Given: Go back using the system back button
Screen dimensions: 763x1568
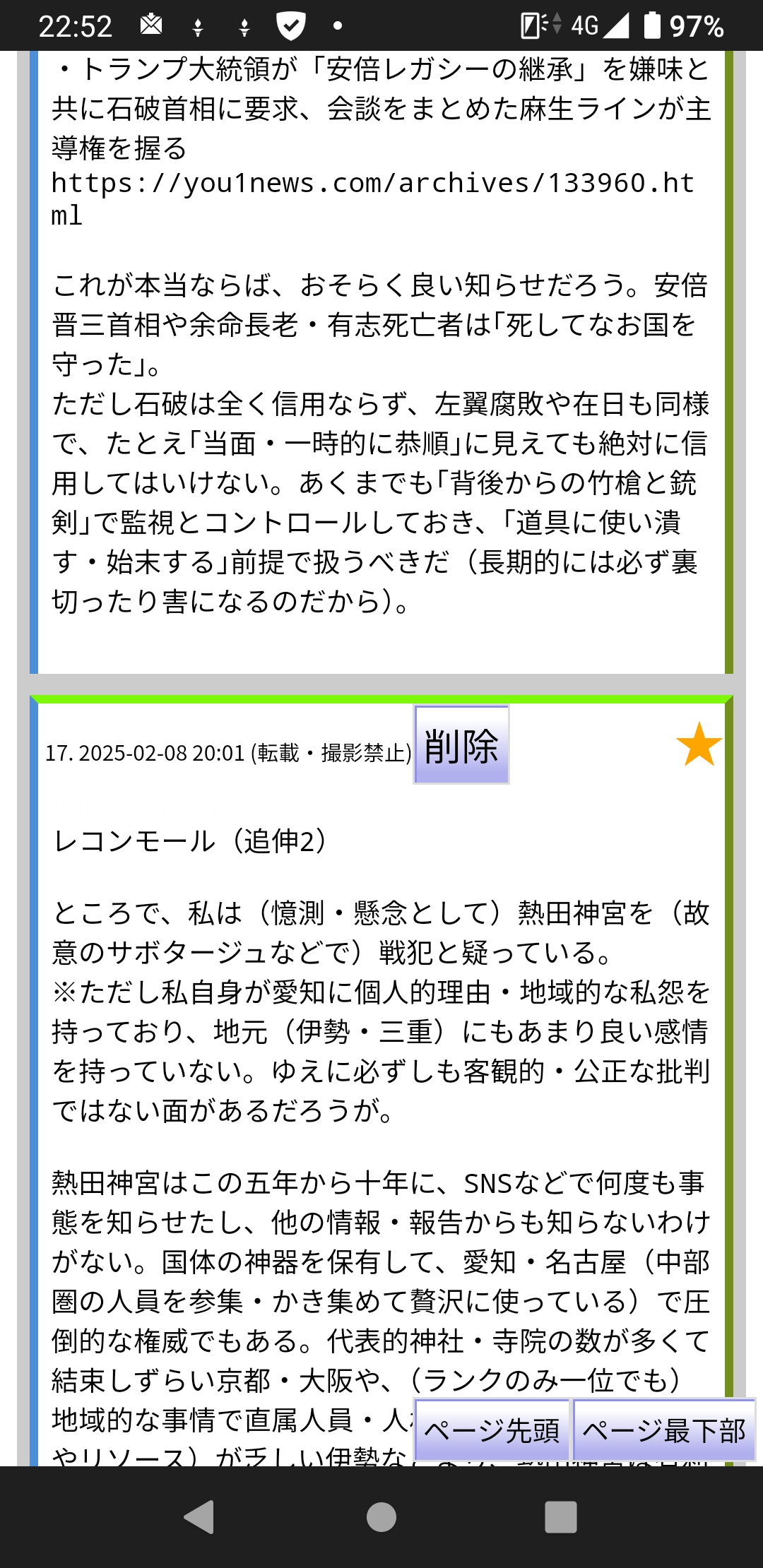Looking at the screenshot, I should coord(199,1516).
